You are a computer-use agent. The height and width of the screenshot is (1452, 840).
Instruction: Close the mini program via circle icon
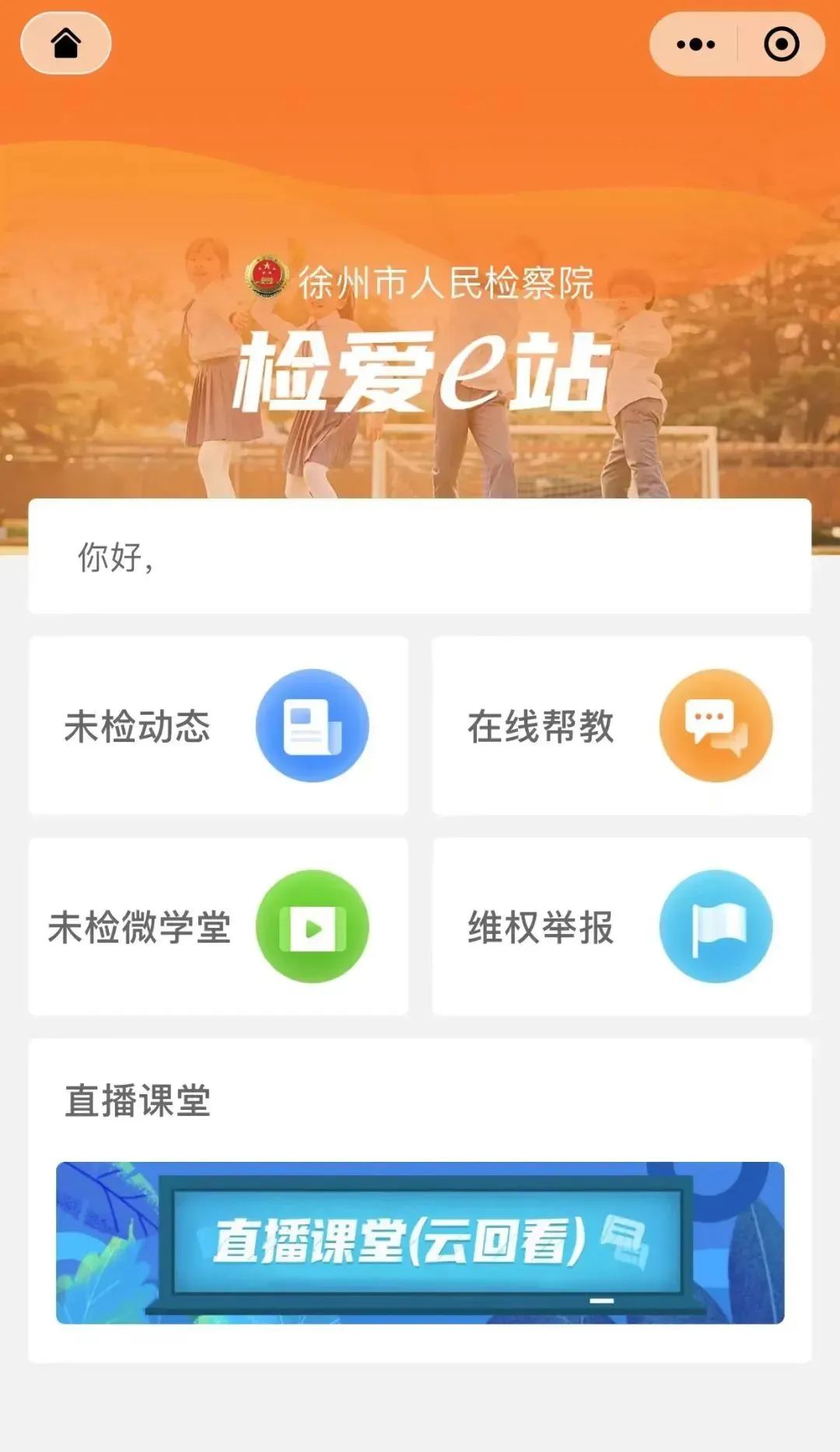tap(781, 44)
